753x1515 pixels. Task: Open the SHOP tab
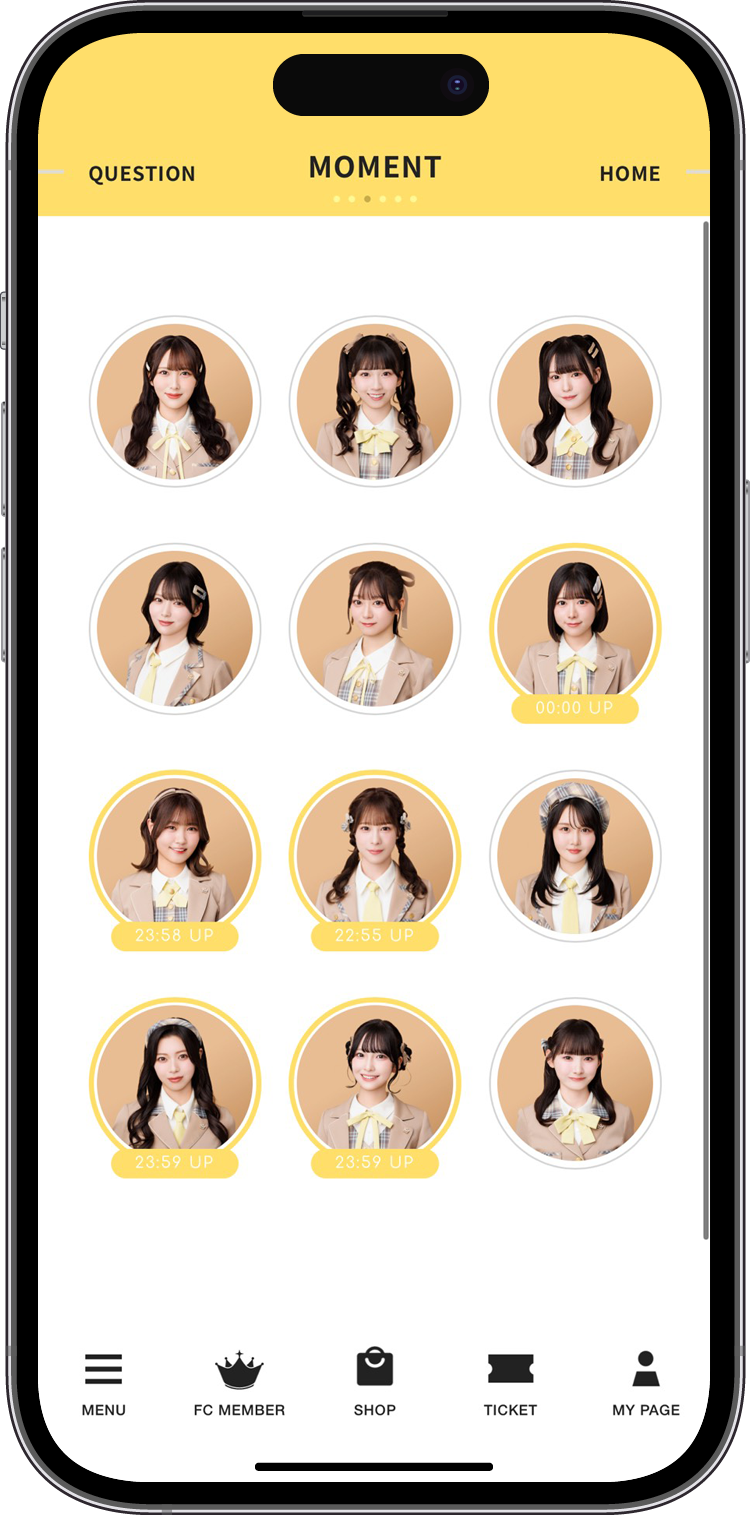click(x=375, y=1383)
